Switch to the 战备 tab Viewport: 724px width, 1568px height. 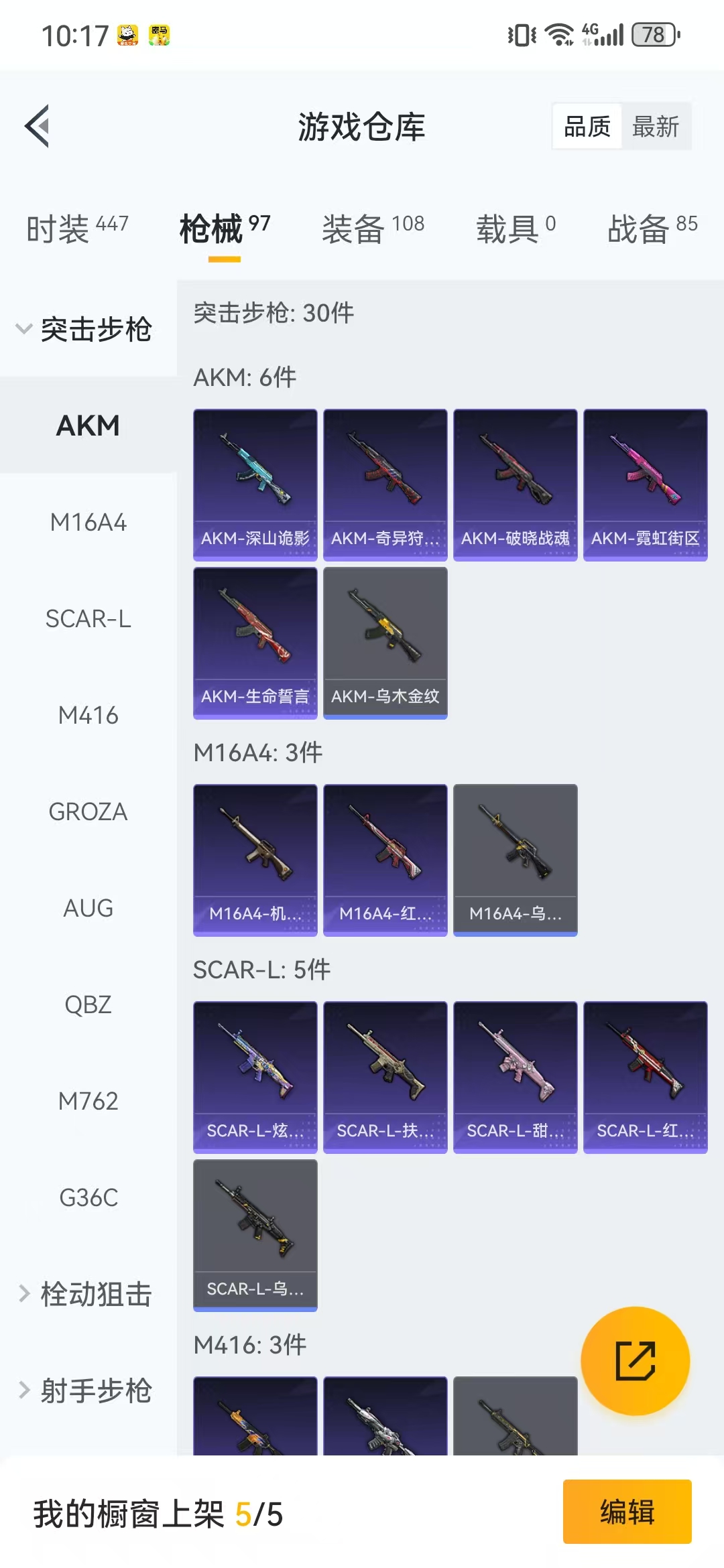click(652, 228)
